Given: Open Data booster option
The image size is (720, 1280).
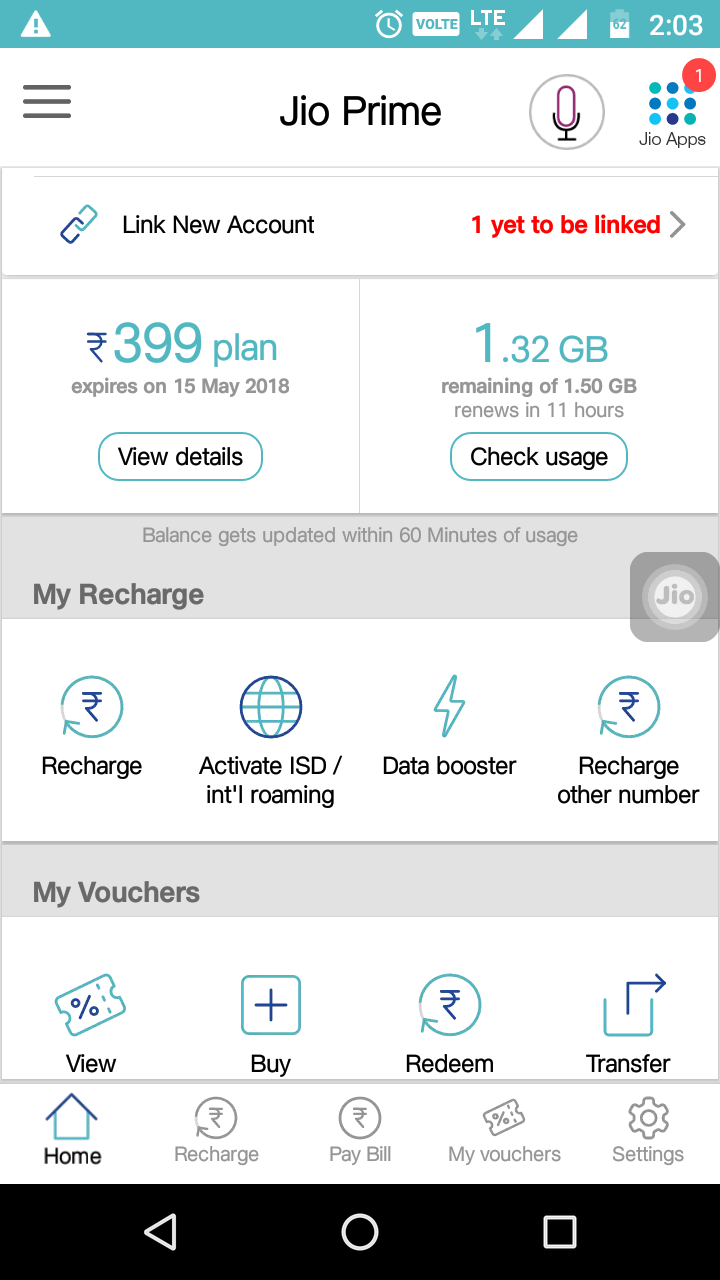Looking at the screenshot, I should (449, 727).
